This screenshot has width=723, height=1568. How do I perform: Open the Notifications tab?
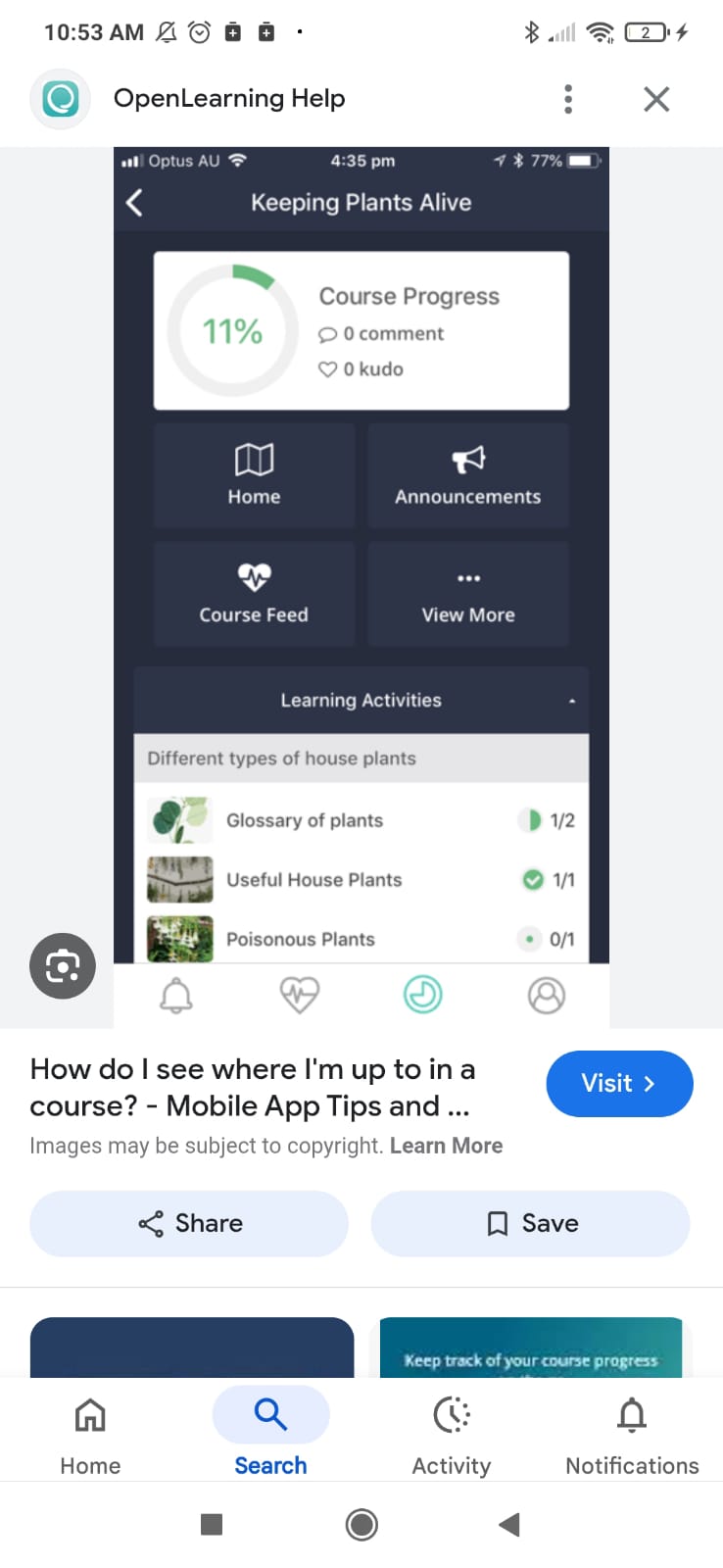pos(632,1436)
